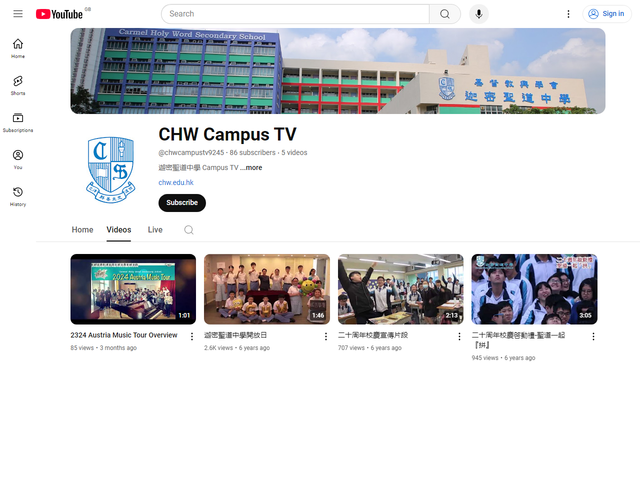This screenshot has height=480, width=640.
Task: Play 2324 Austria Music Tour Overview video
Action: pyautogui.click(x=133, y=289)
